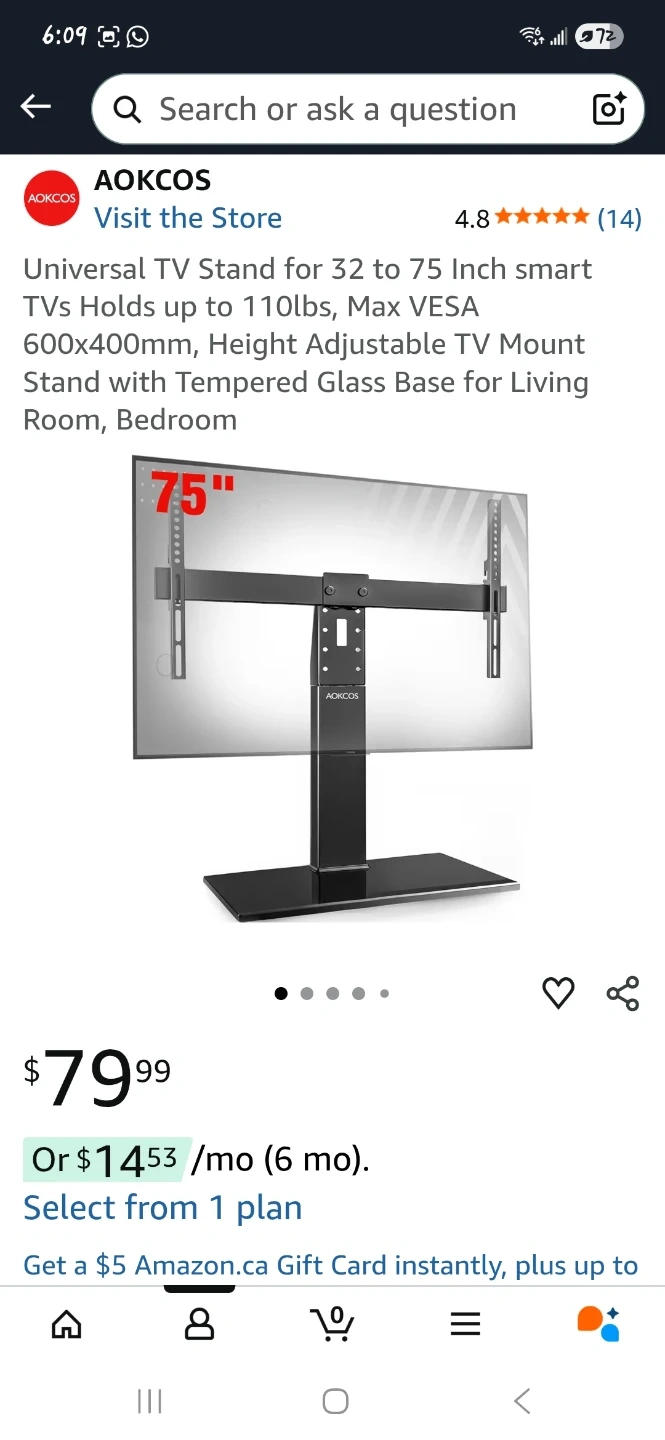Visit the AOKCOS store
The width and height of the screenshot is (665, 1440).
coord(188,218)
